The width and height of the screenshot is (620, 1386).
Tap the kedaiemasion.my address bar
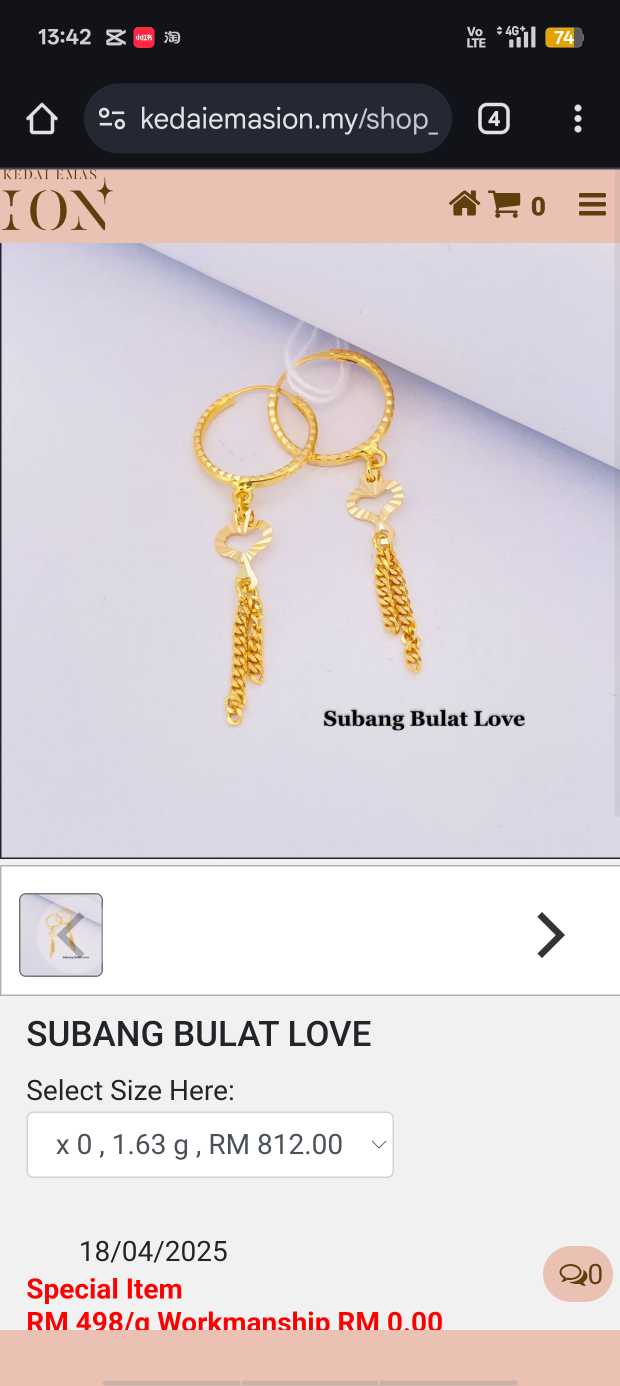[x=268, y=119]
